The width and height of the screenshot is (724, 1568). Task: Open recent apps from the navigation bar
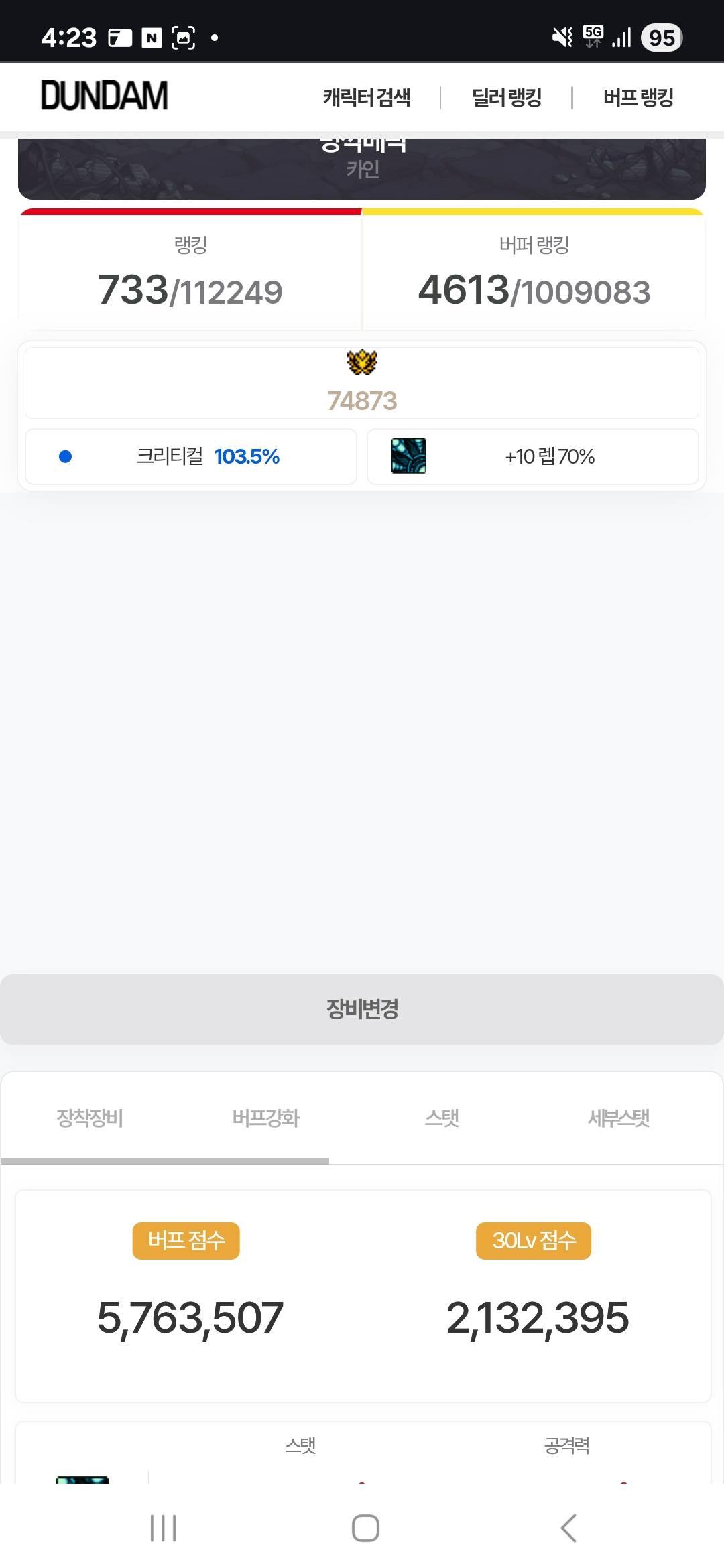163,1528
